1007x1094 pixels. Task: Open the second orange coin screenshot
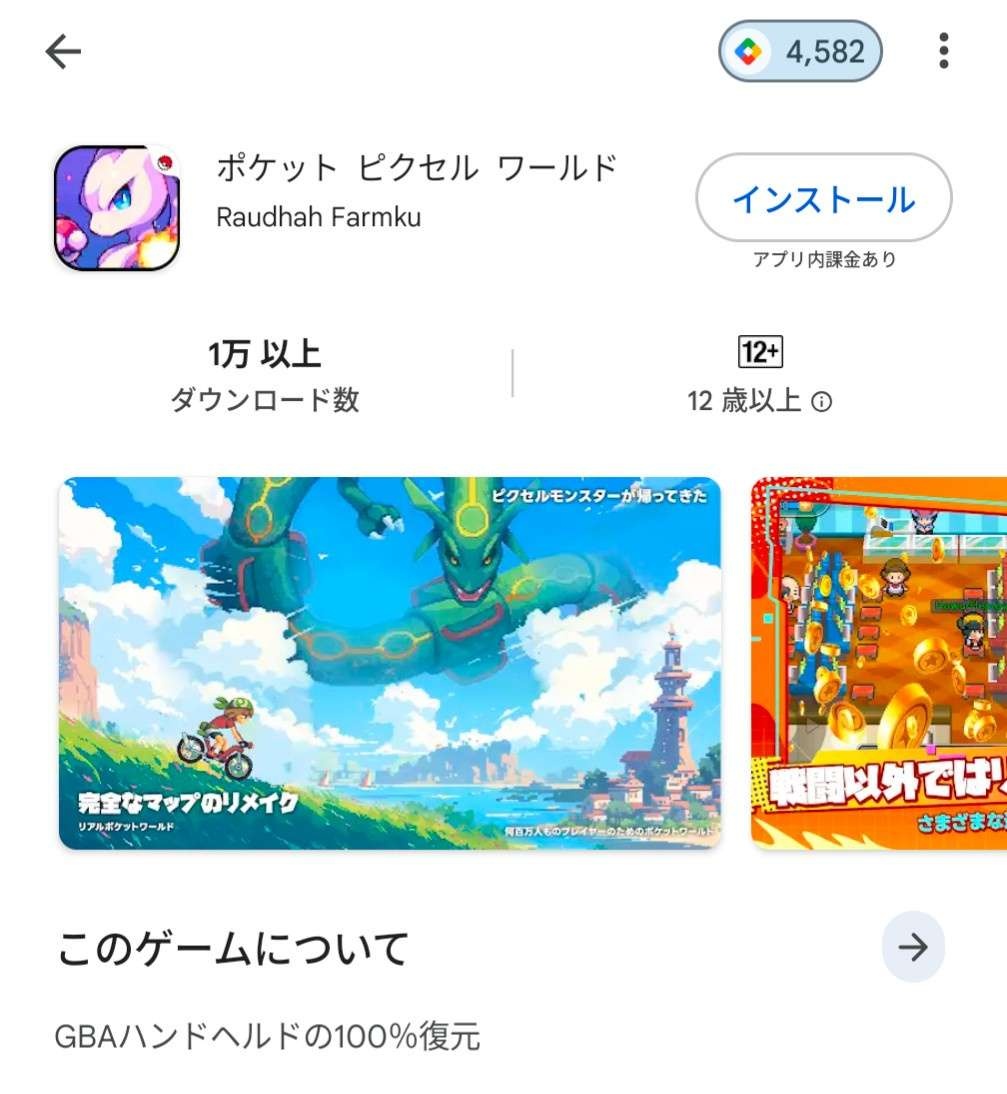coord(878,663)
